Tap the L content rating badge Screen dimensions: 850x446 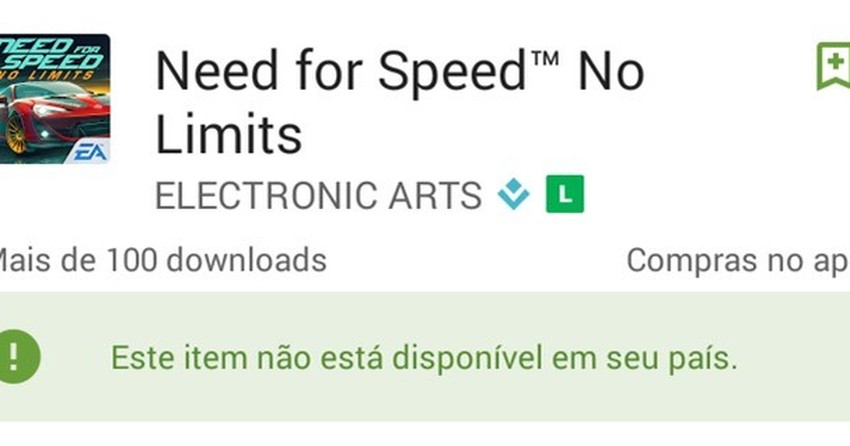pos(564,196)
